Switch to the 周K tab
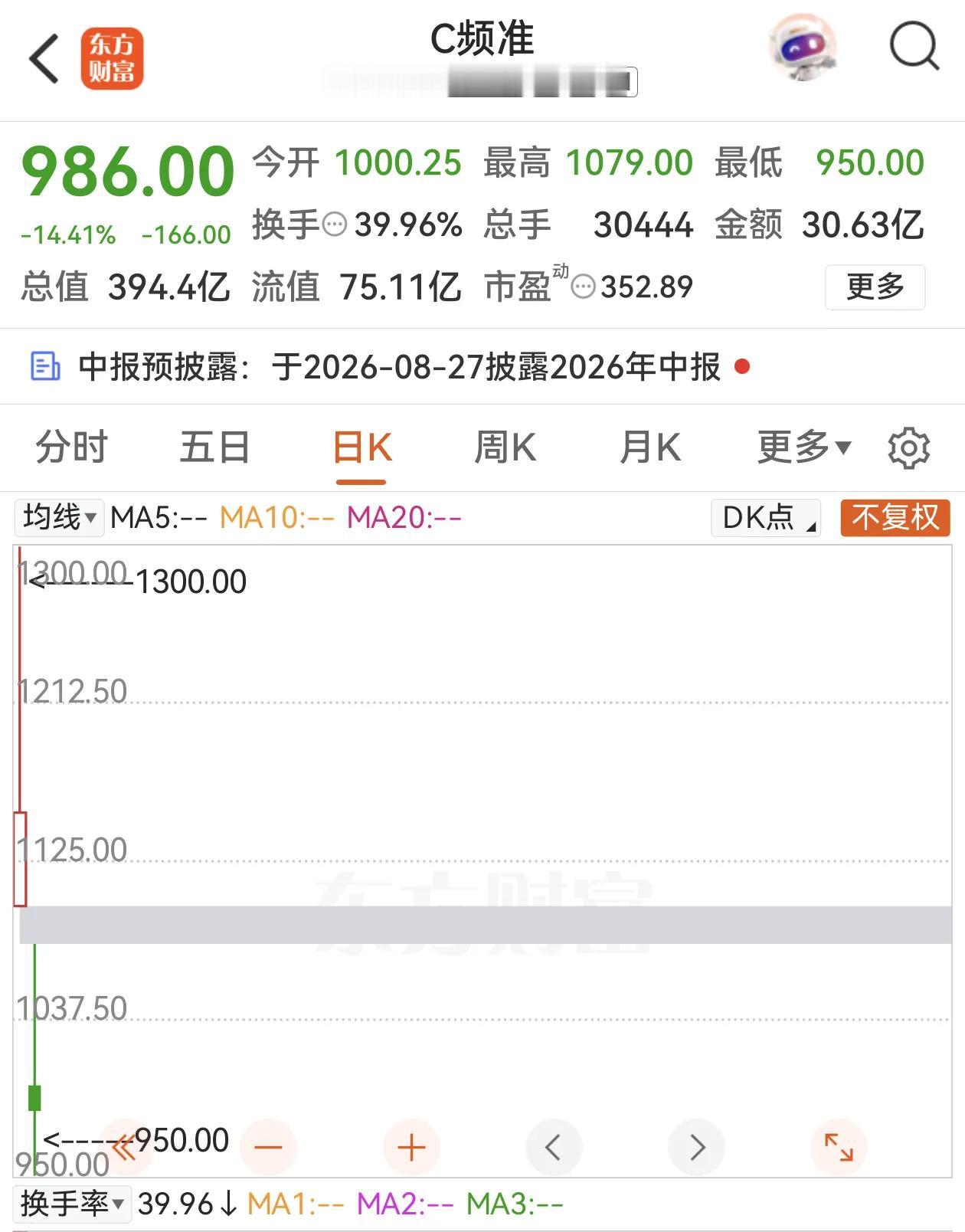The image size is (965, 1232). (x=505, y=447)
